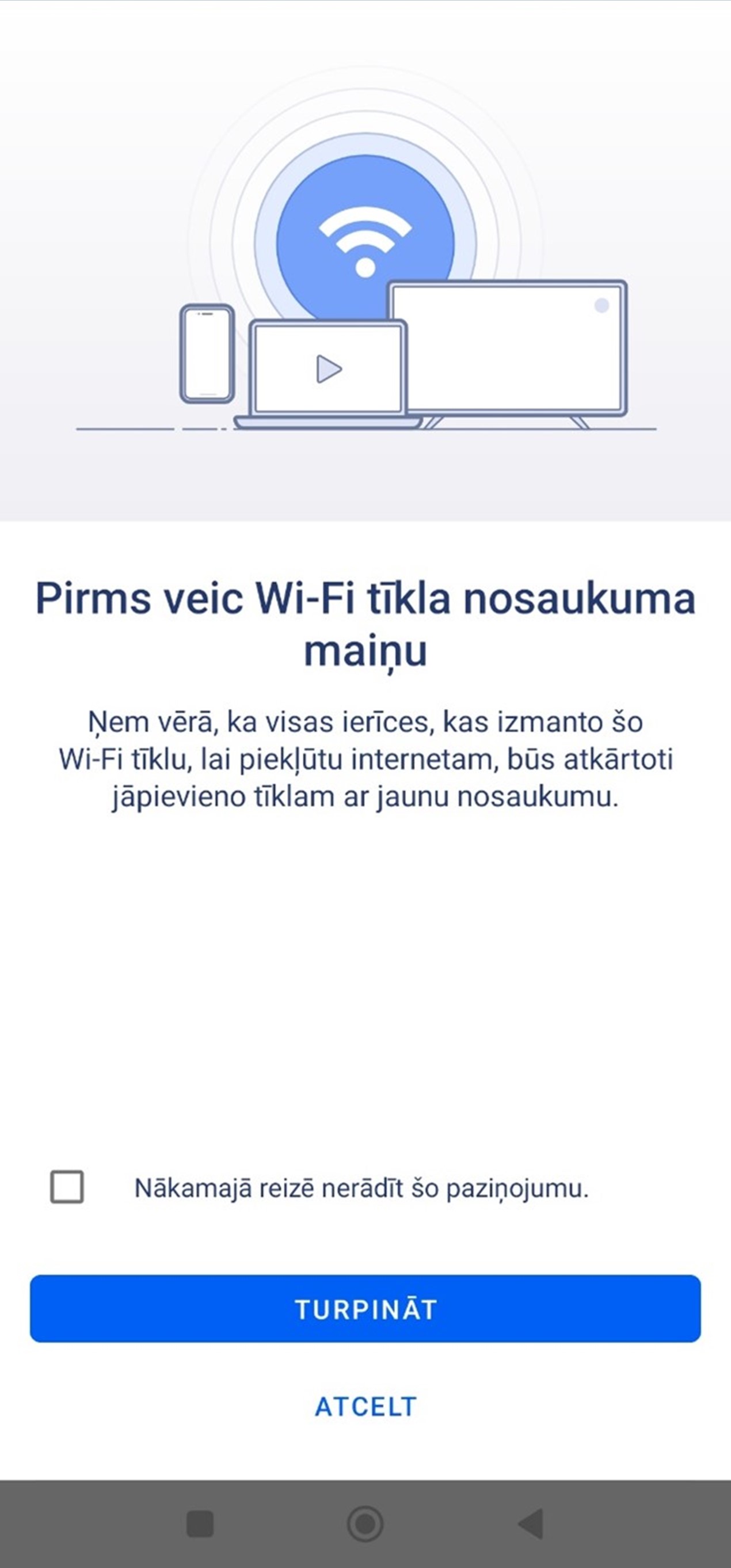Open recent apps from navigation bar
The height and width of the screenshot is (1568, 731).
pos(200,1524)
